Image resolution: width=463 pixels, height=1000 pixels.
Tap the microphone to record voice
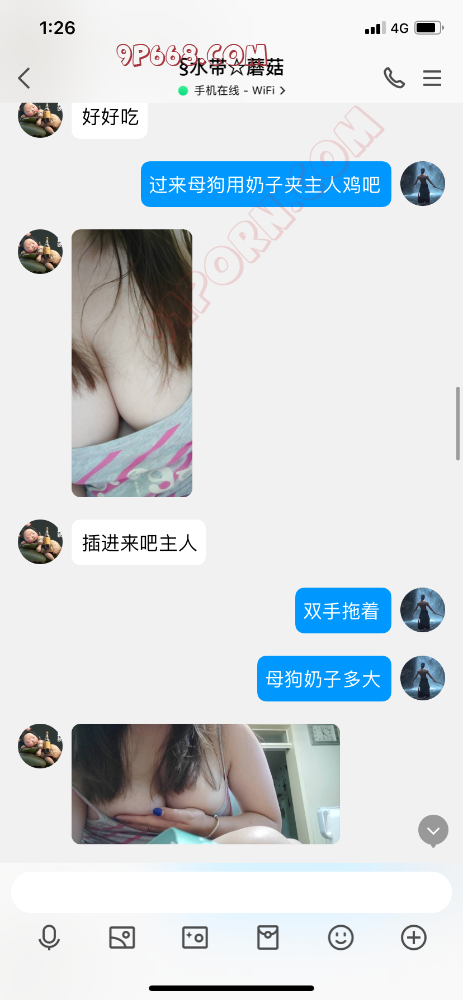49,938
